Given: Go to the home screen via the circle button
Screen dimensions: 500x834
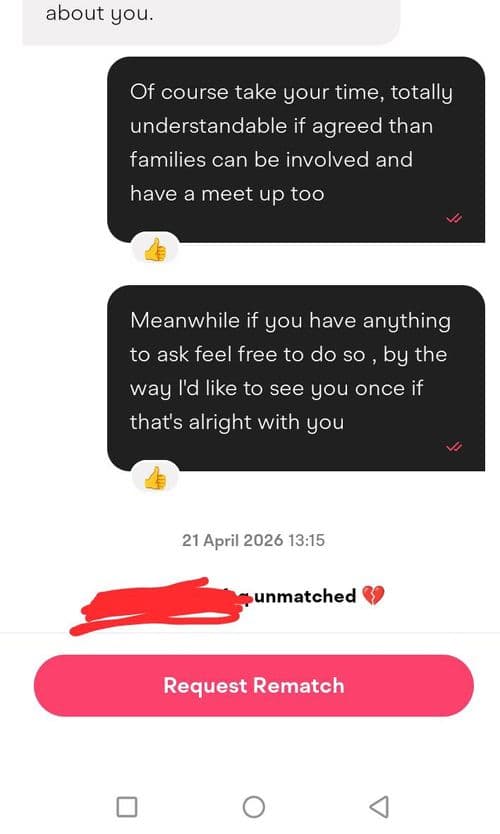Looking at the screenshot, I should point(254,806).
